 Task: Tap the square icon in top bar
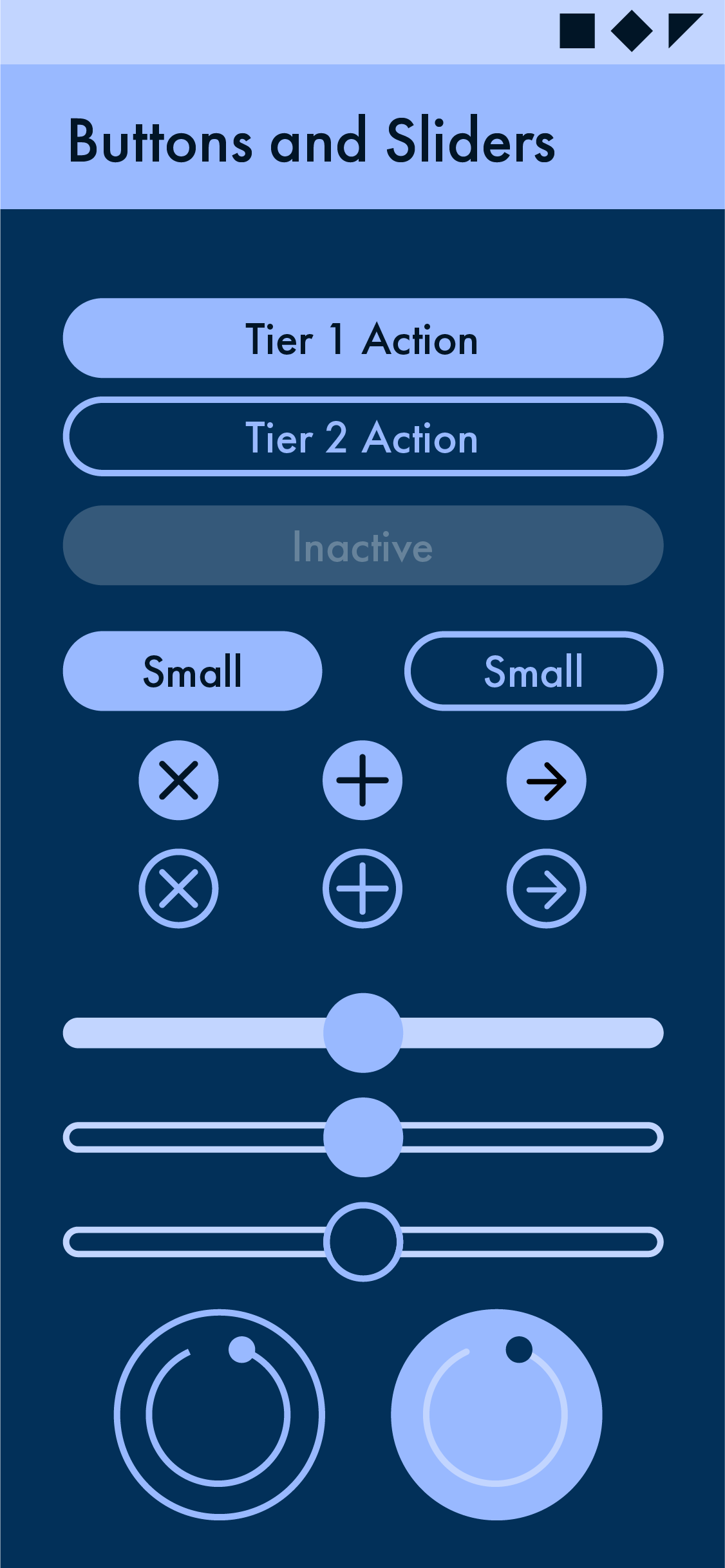tap(577, 30)
